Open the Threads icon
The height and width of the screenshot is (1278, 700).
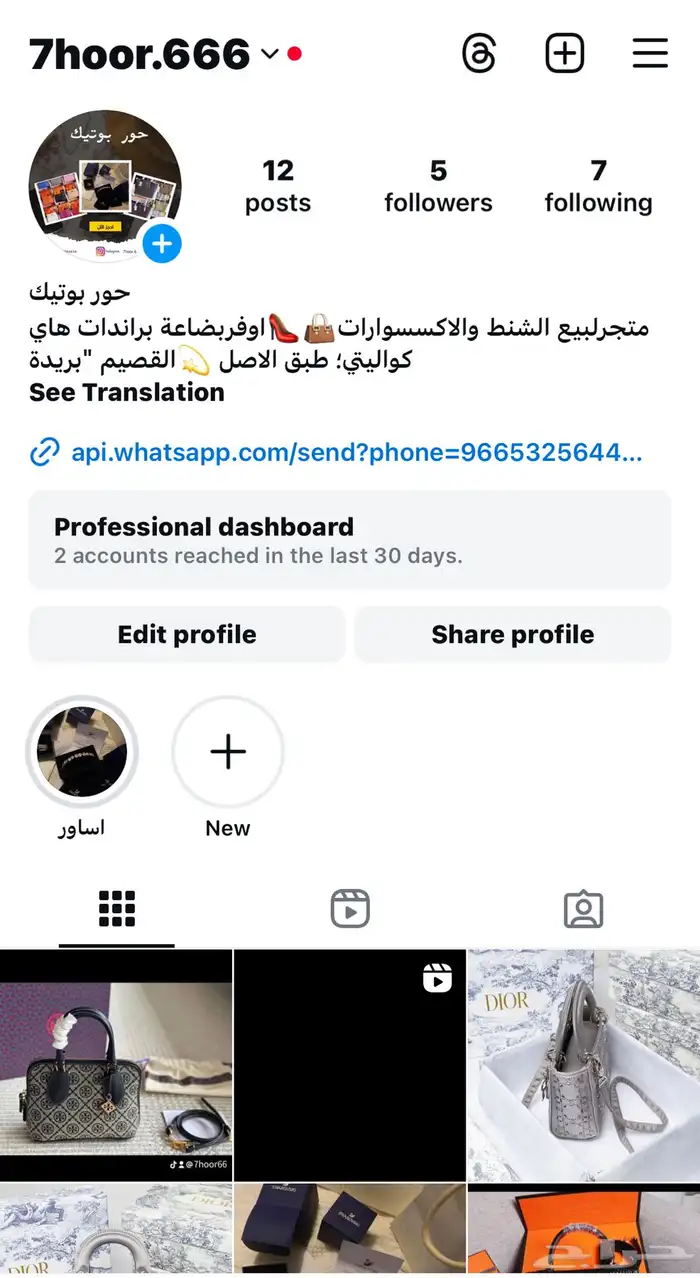point(479,53)
